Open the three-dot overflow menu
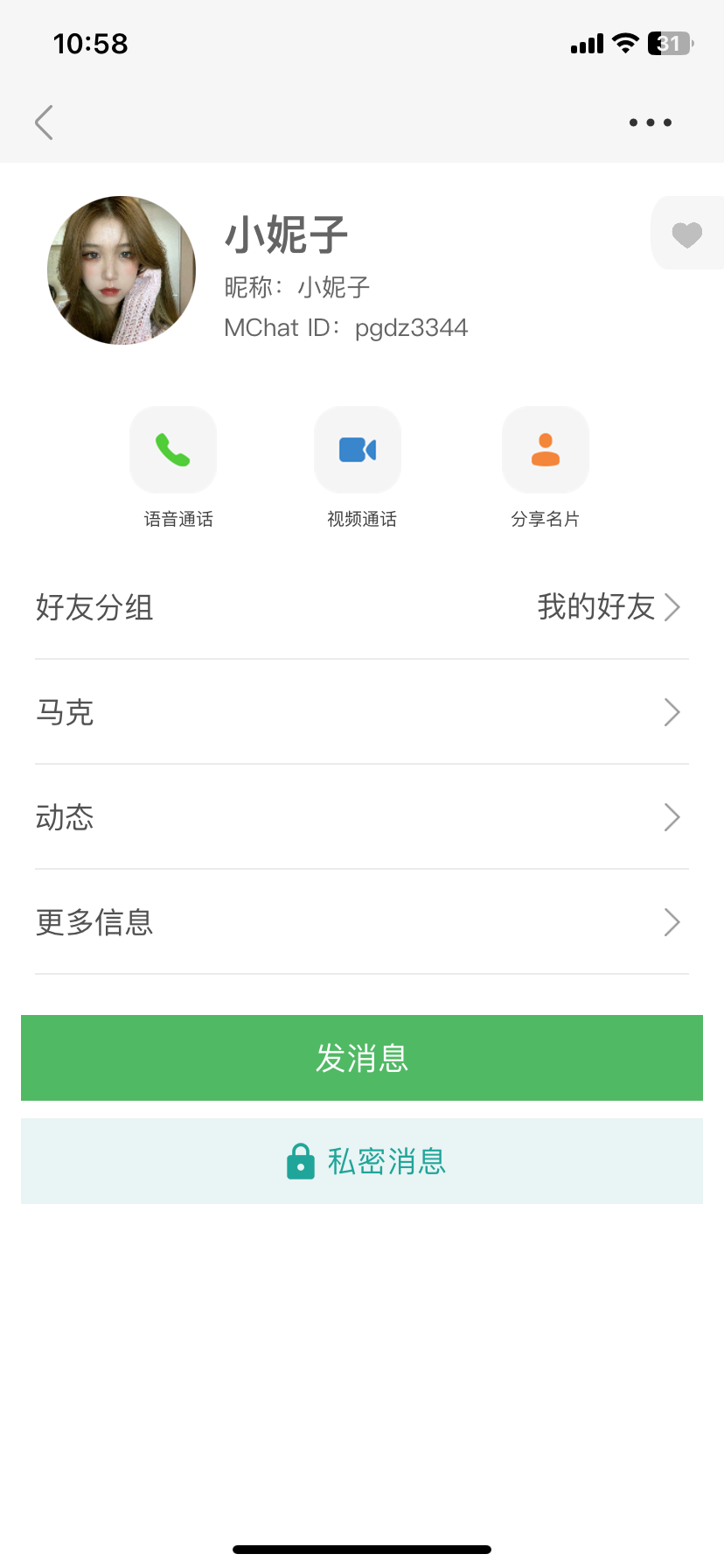The height and width of the screenshot is (1568, 724). (x=651, y=122)
